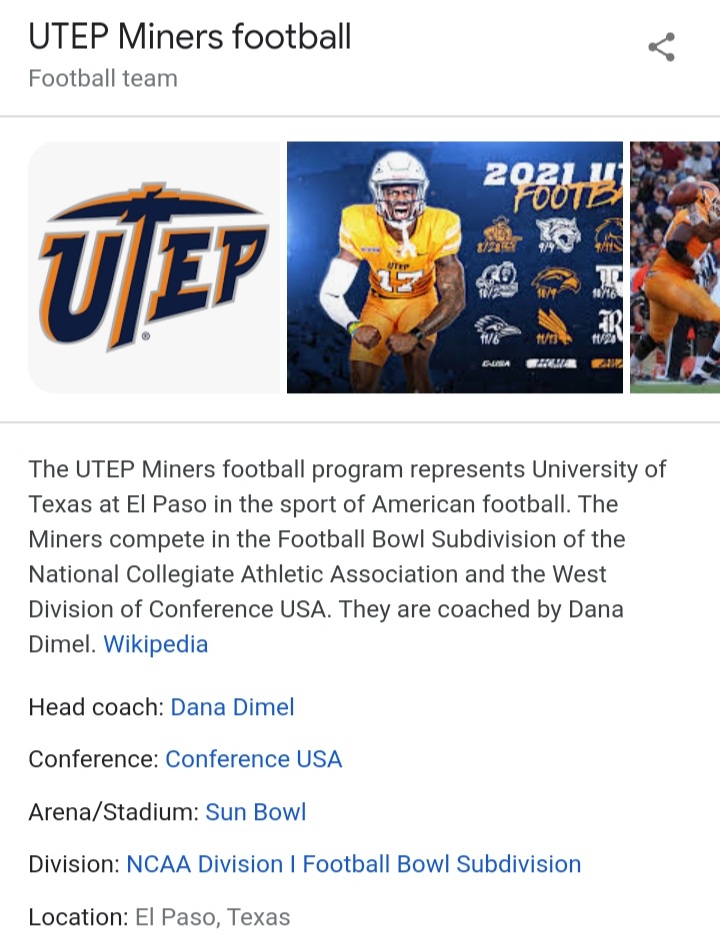Open the UTEP logo image
Image resolution: width=720 pixels, height=935 pixels.
(x=155, y=267)
